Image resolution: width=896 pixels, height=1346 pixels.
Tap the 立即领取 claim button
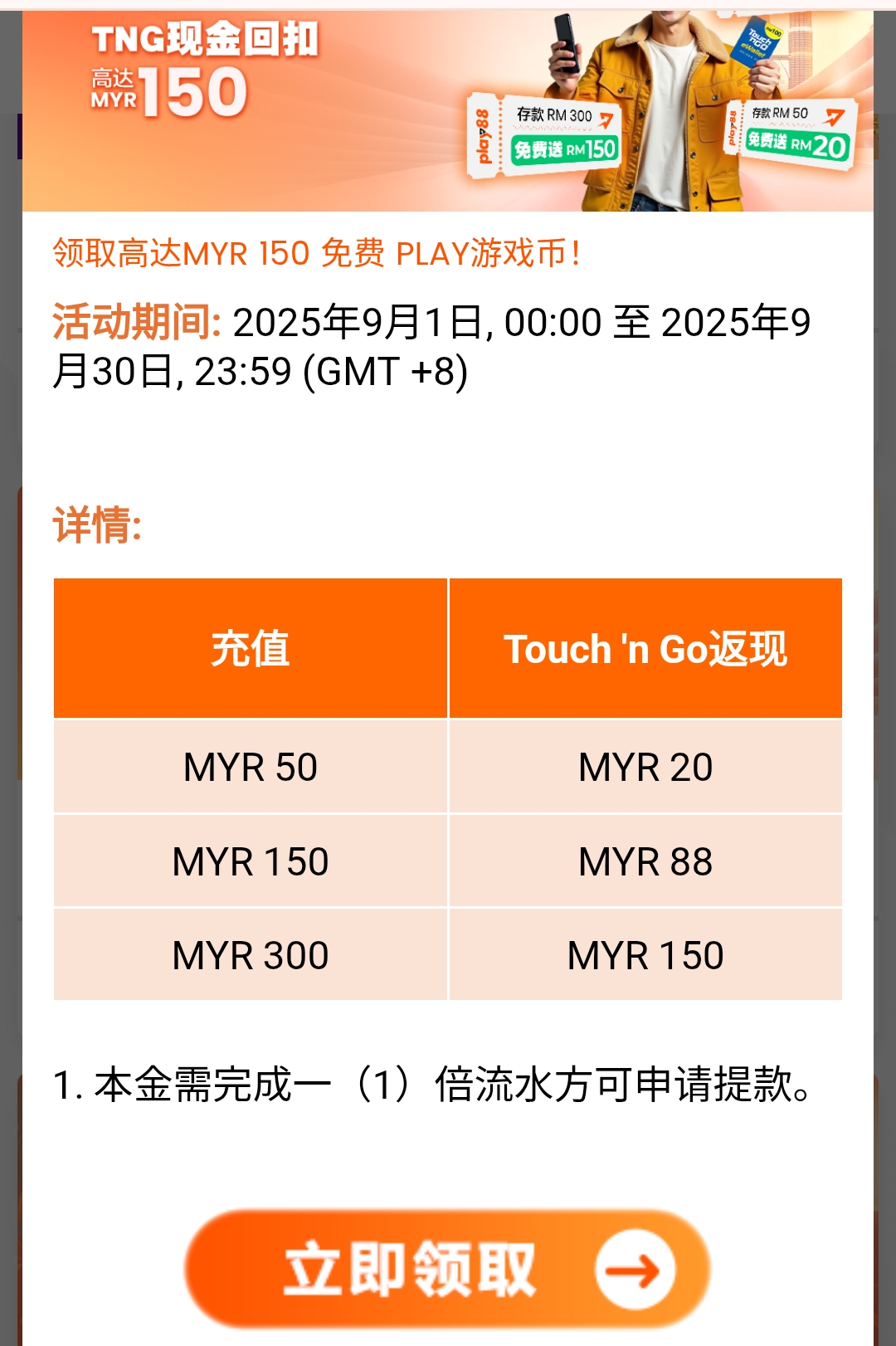tap(447, 1269)
